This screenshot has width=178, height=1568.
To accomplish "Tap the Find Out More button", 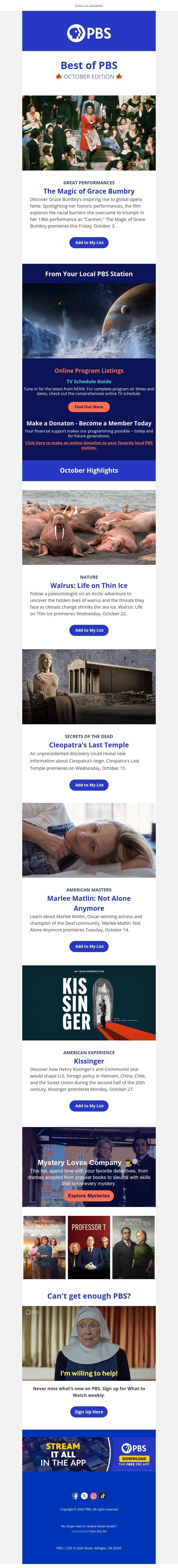I will click(89, 407).
